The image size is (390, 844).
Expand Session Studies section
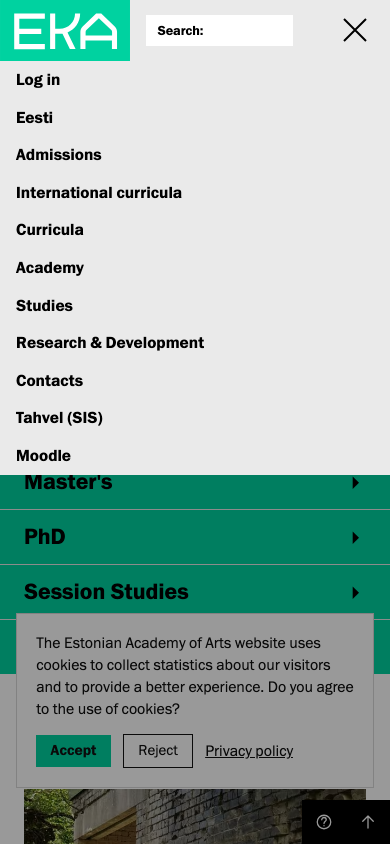tap(195, 592)
